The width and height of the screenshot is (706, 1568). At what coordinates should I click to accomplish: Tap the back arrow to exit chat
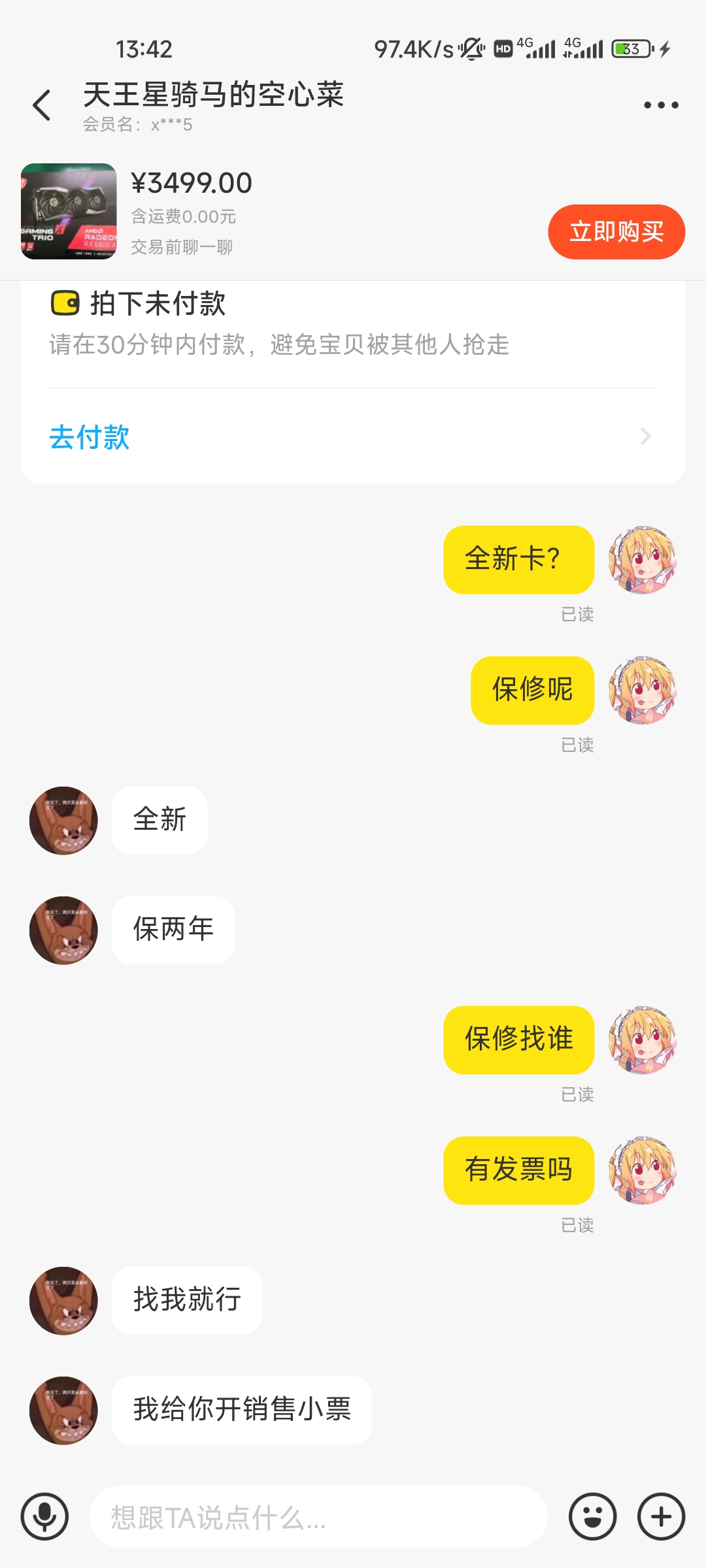[42, 105]
